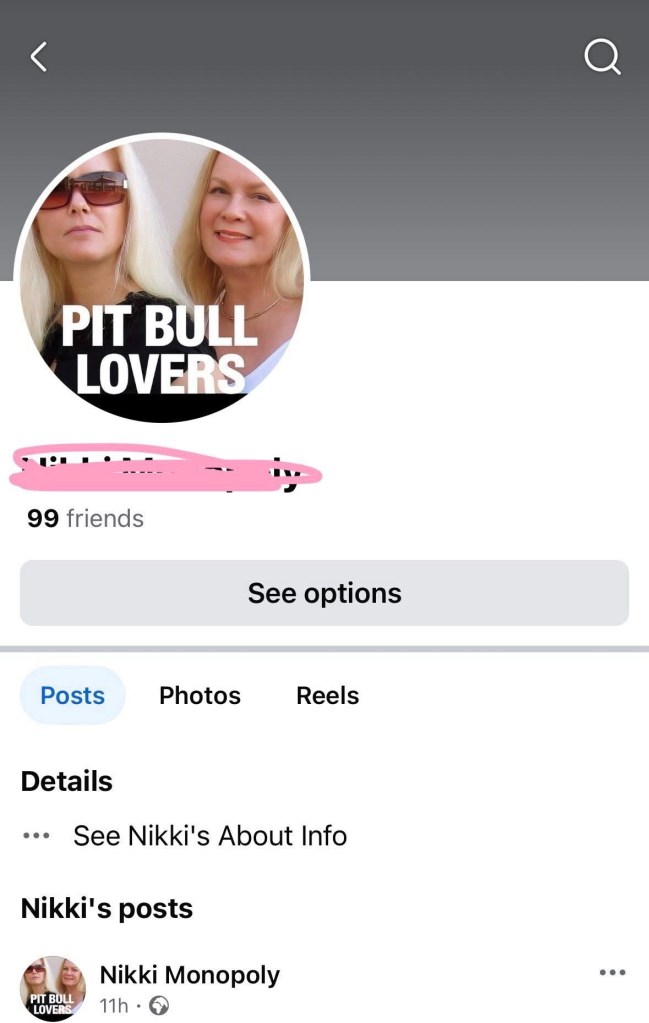Open the post's three-dot overflow menu
The height and width of the screenshot is (1023, 649).
pyautogui.click(x=611, y=972)
